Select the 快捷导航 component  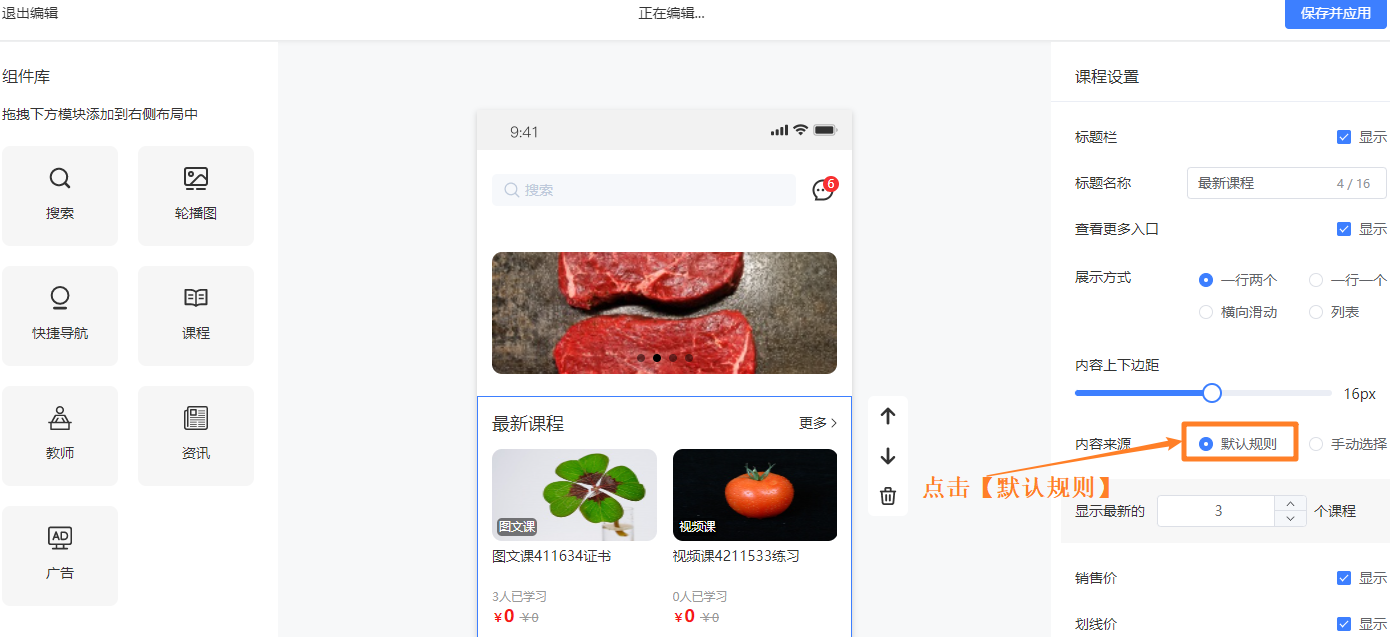click(60, 315)
